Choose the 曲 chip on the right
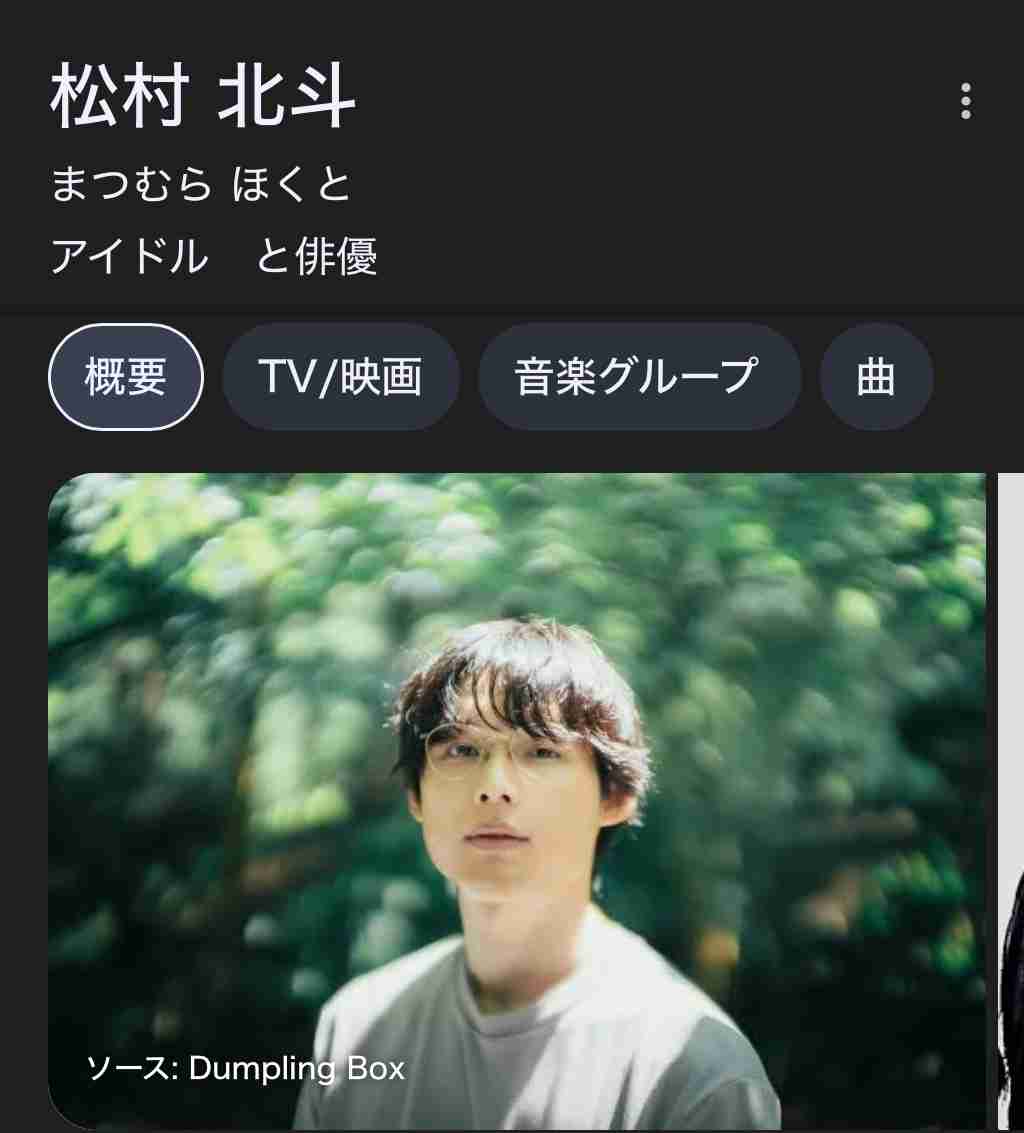 877,377
